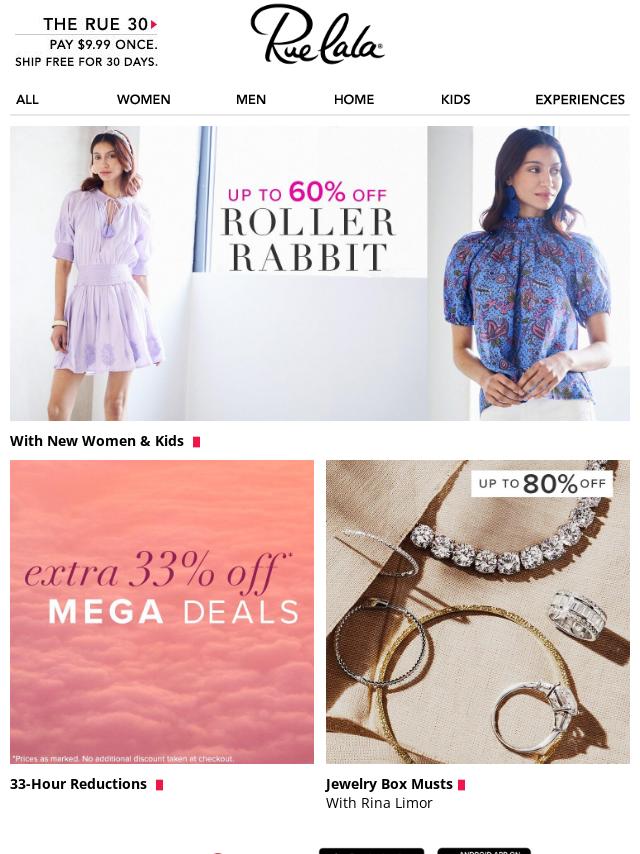The image size is (640, 854).
Task: Shop the Jewelry Box Musts link
Action: [x=389, y=784]
